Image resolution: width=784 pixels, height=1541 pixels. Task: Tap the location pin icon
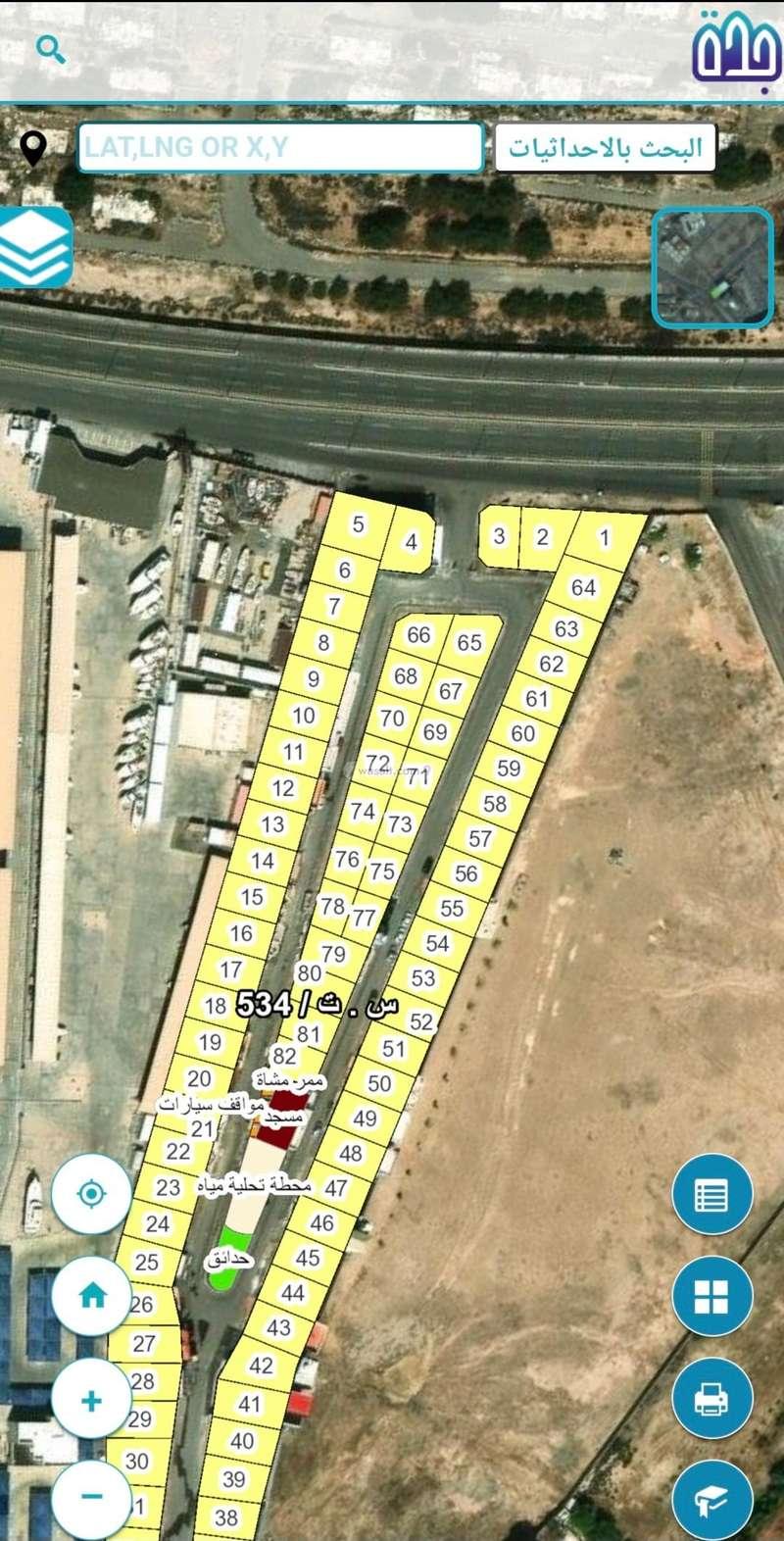tap(34, 149)
